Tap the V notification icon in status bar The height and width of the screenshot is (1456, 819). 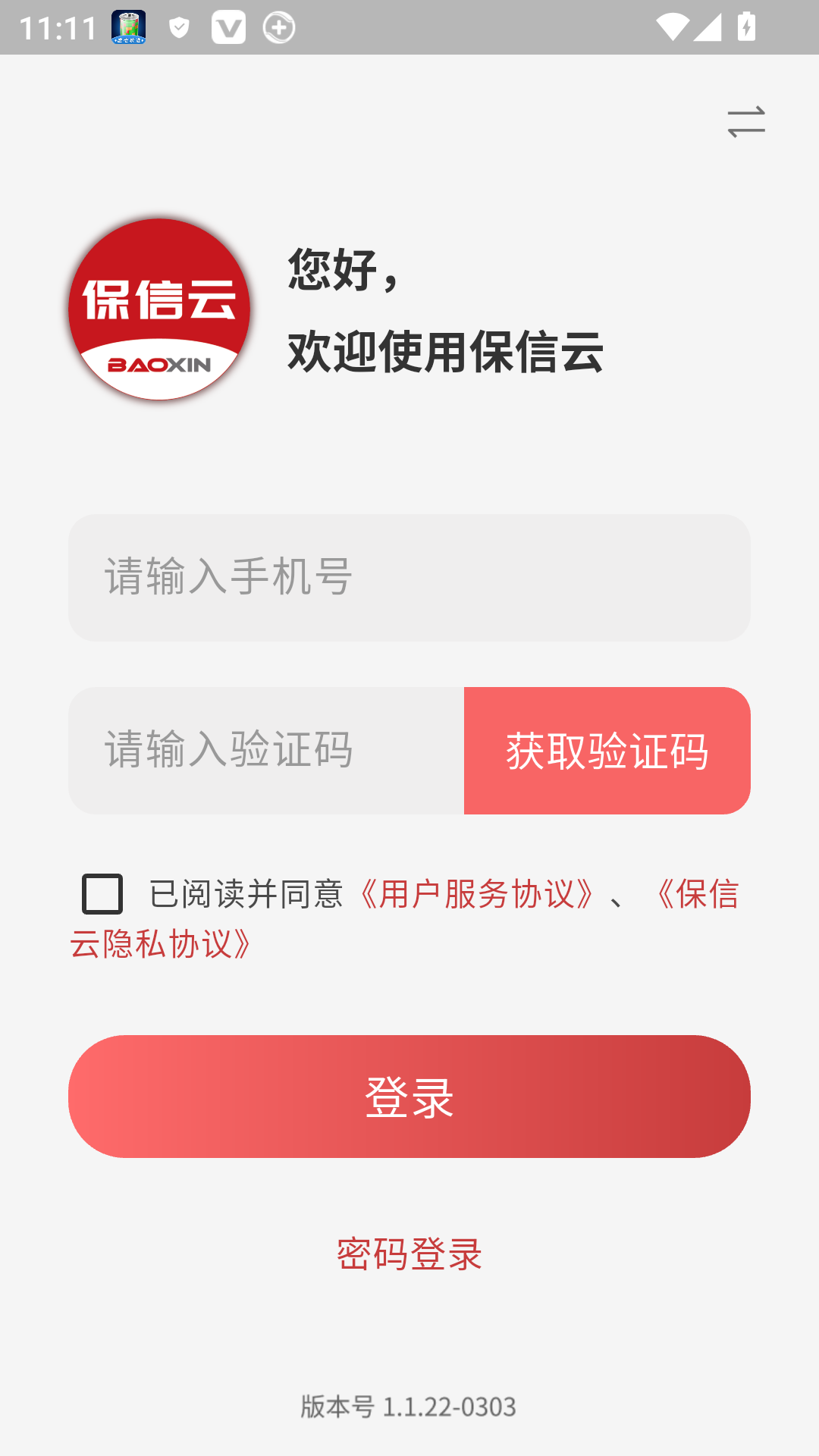[229, 25]
